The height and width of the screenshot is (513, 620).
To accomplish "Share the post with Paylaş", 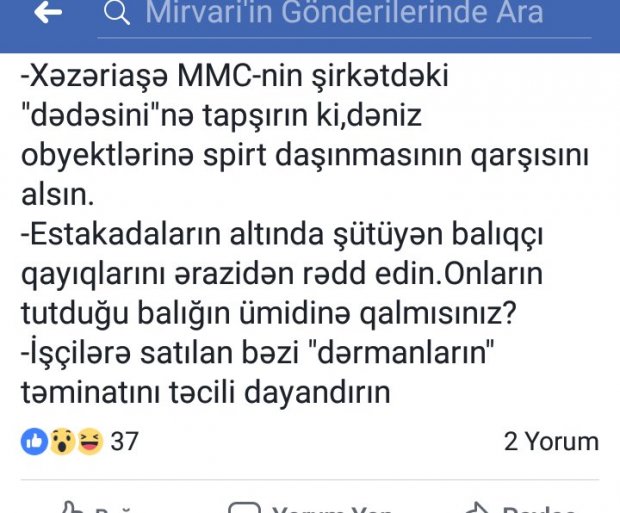I will click(520, 508).
